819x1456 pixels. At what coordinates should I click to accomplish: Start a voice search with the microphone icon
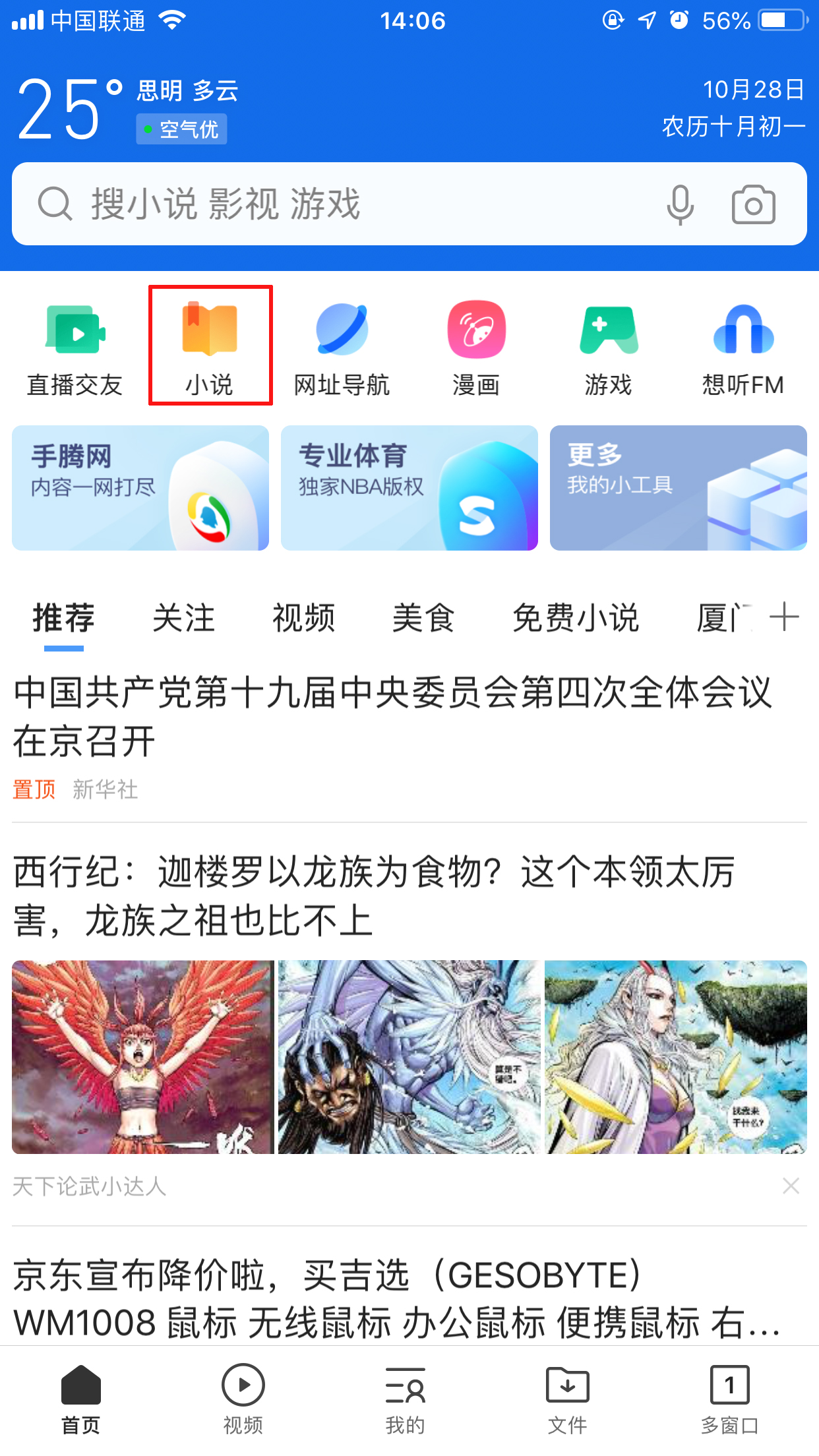point(681,204)
